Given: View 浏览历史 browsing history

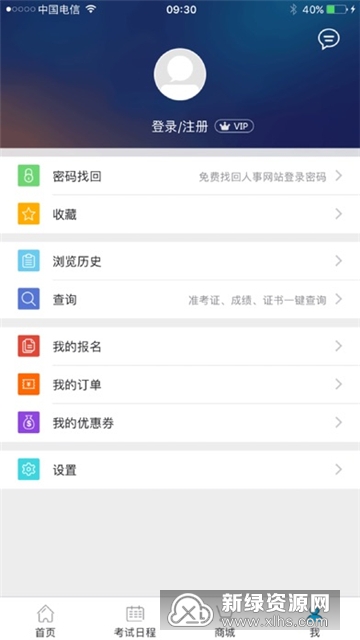Looking at the screenshot, I should point(180,261).
